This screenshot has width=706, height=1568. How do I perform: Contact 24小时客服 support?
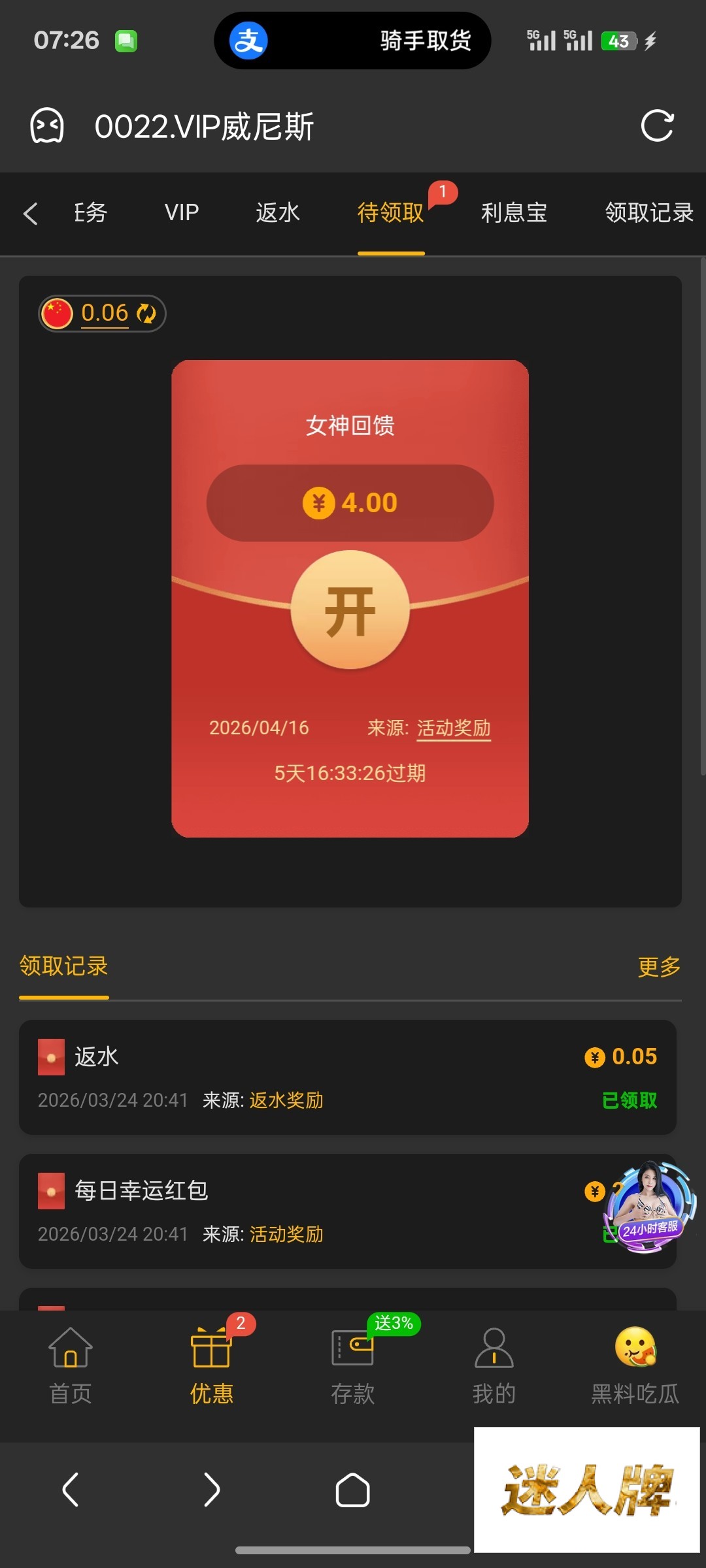point(648,1207)
